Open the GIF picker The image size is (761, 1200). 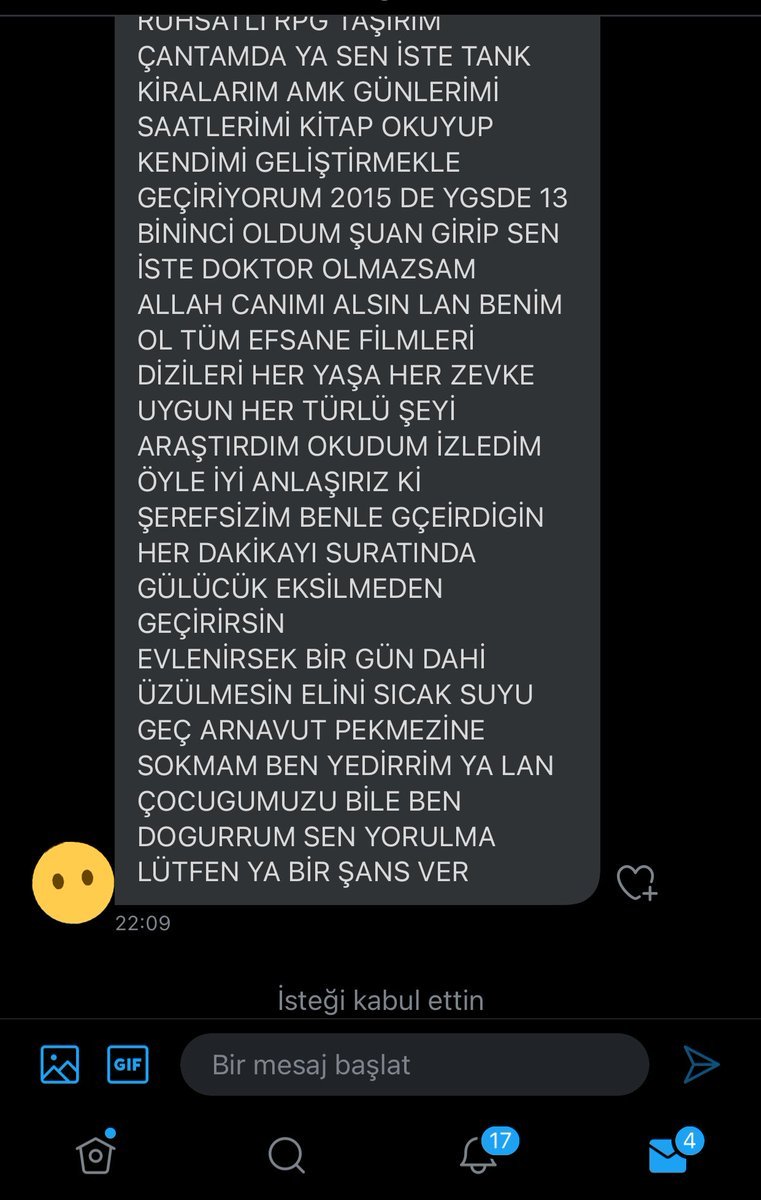[128, 1064]
